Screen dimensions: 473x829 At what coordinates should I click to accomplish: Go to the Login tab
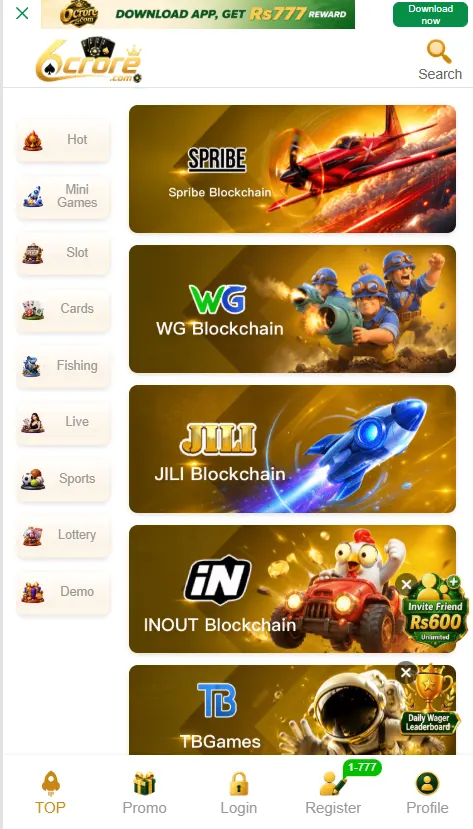coord(239,793)
